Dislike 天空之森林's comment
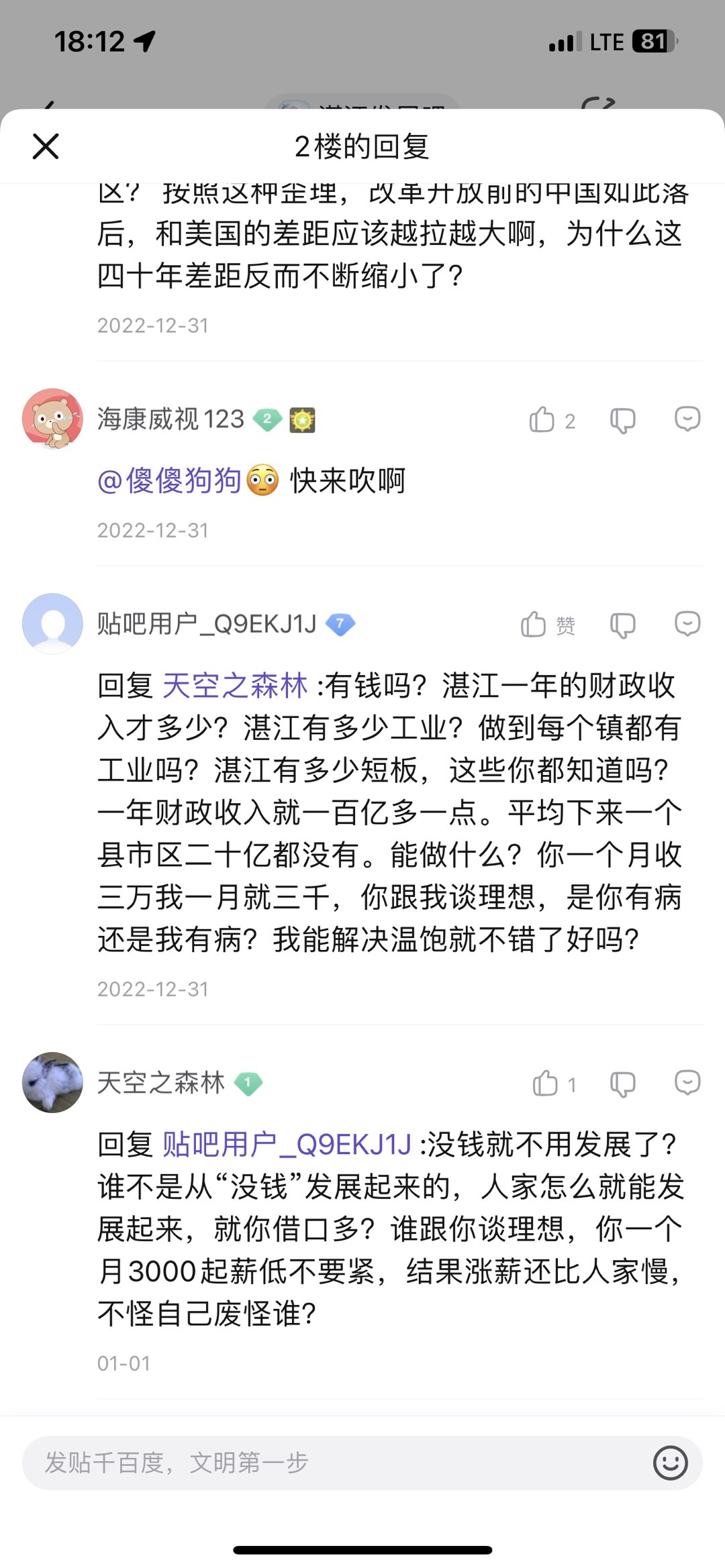The height and width of the screenshot is (1568, 725). click(622, 1084)
